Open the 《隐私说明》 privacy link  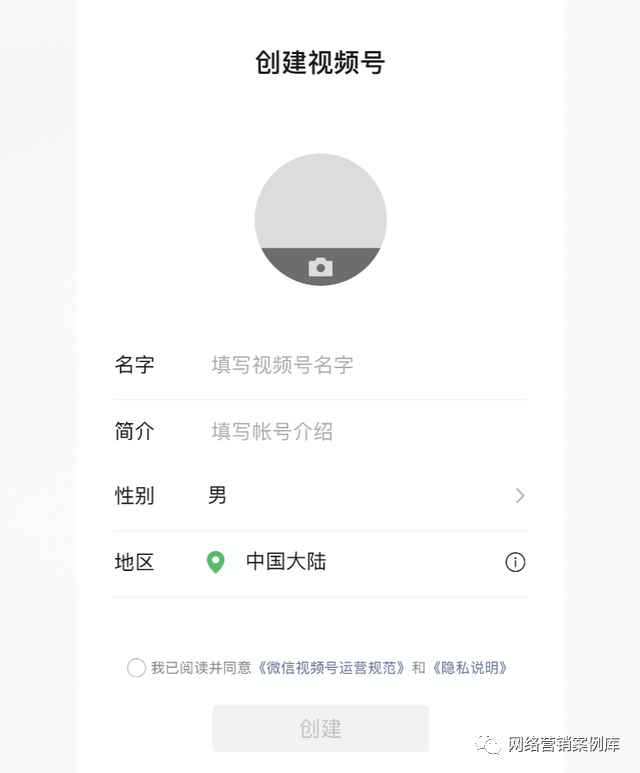[469, 668]
